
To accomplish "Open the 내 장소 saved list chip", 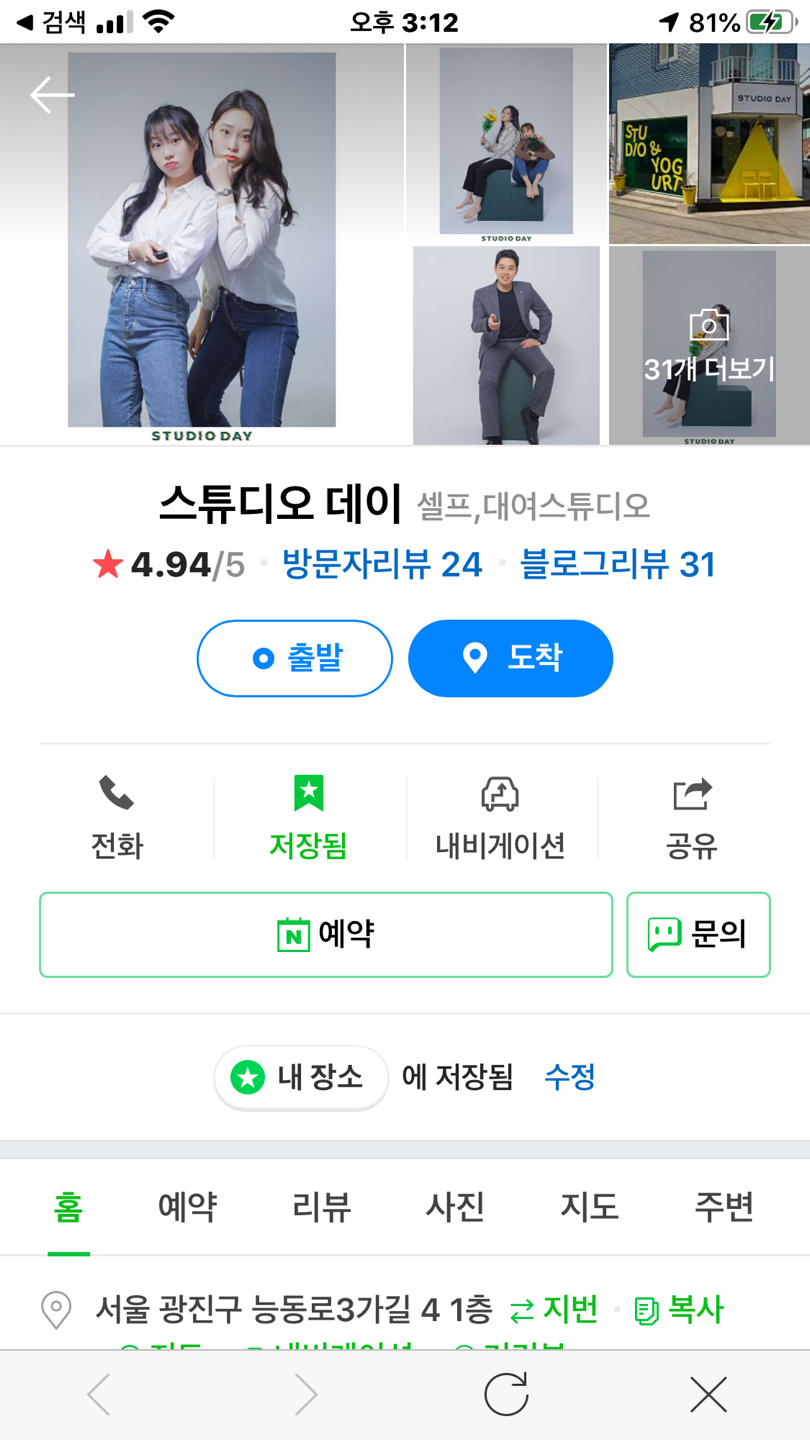I will (x=301, y=1077).
